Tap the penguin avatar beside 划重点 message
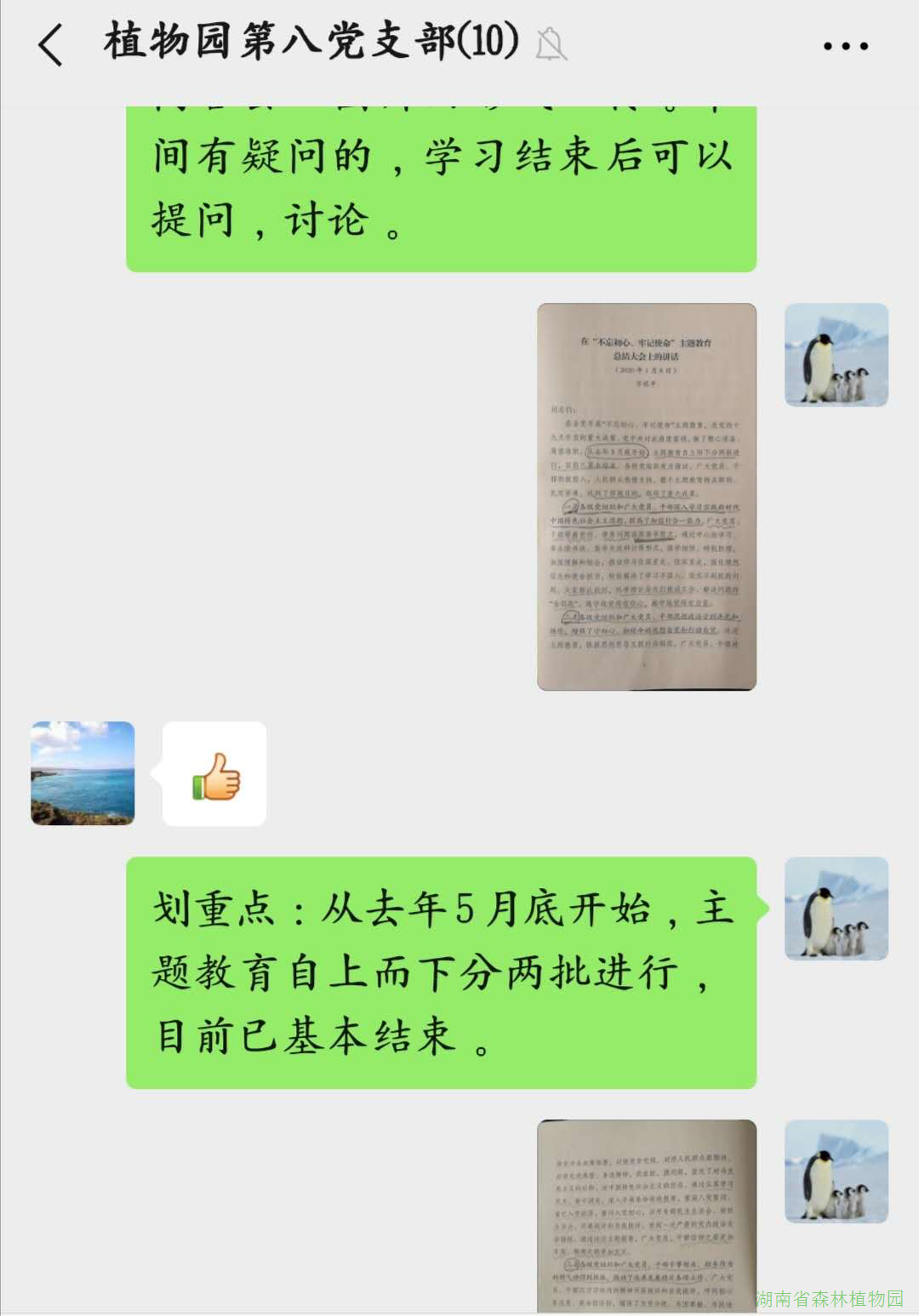The image size is (919, 1316). click(x=836, y=909)
